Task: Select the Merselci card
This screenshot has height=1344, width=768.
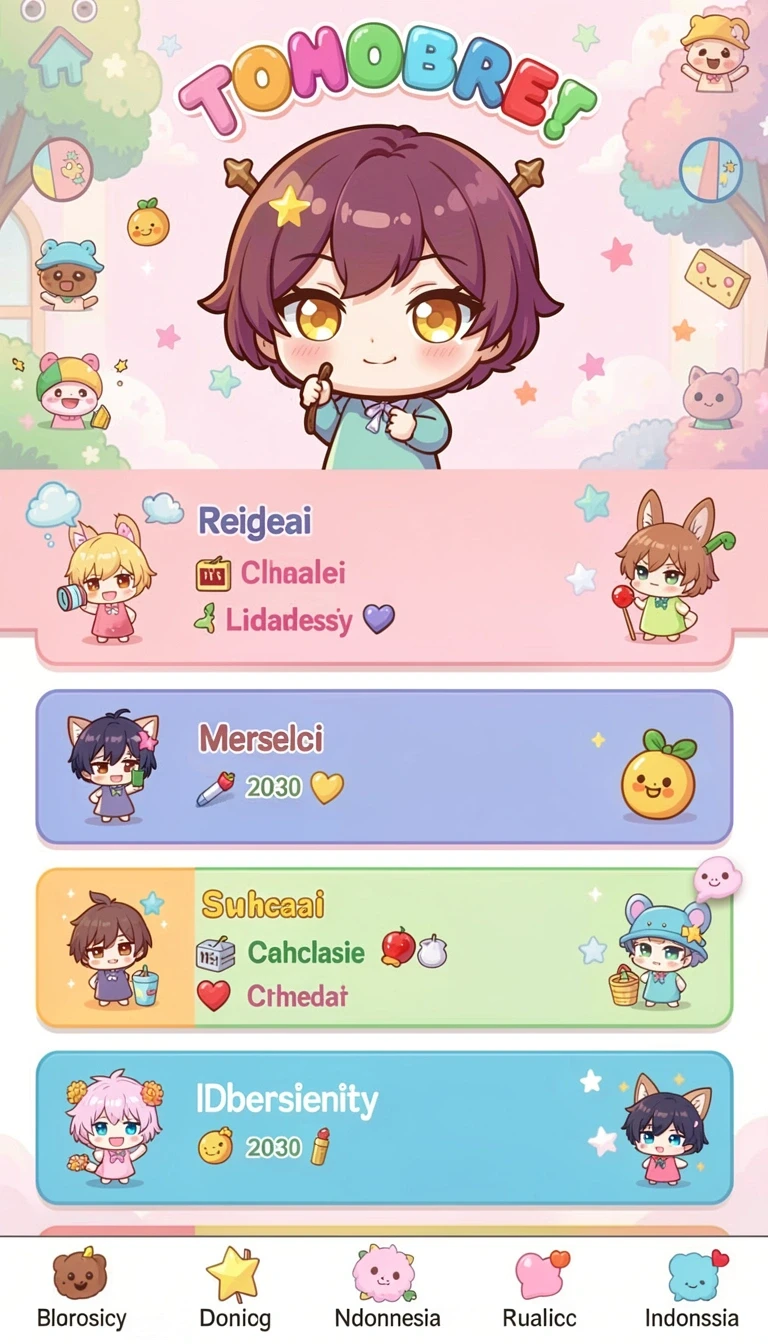Action: coord(384,767)
